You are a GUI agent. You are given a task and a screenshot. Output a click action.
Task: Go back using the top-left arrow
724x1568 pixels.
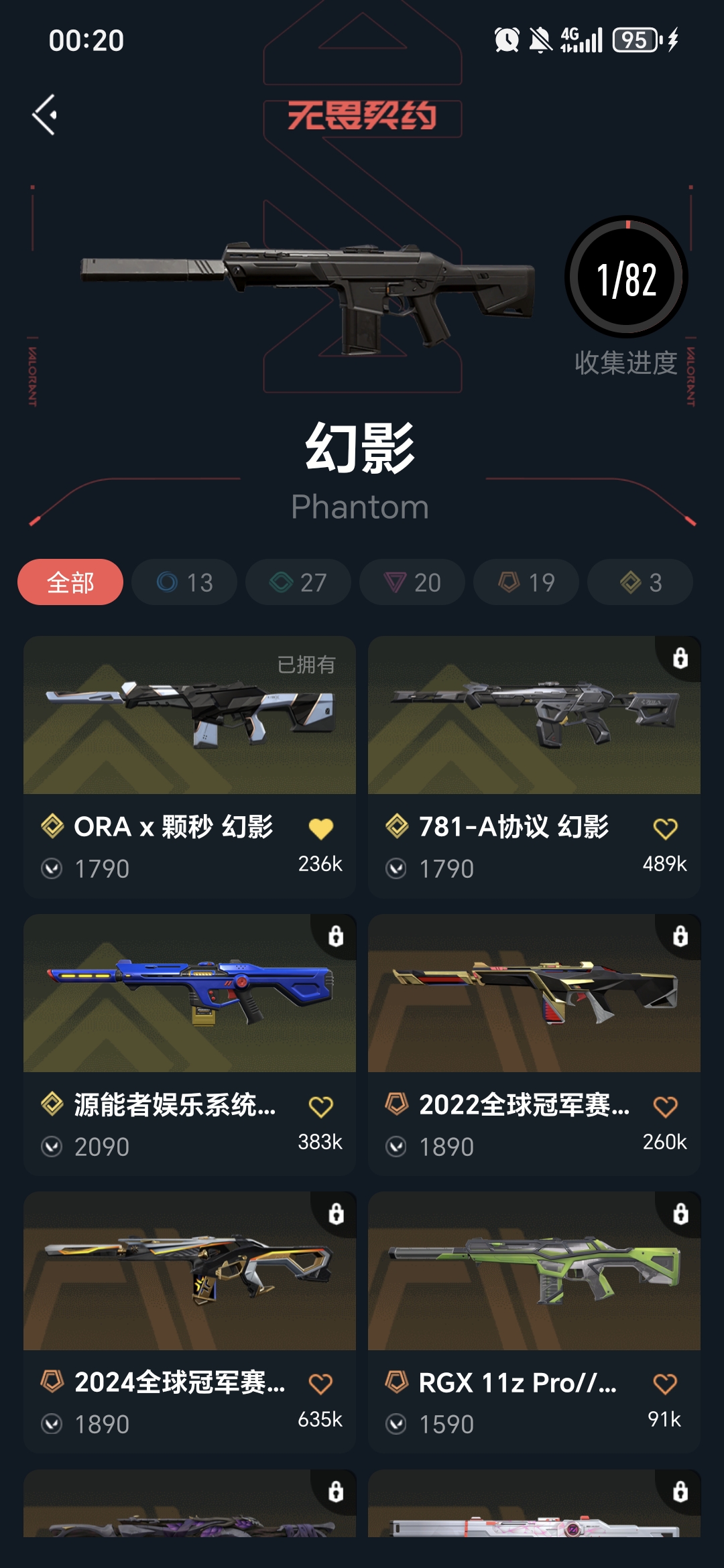(45, 115)
